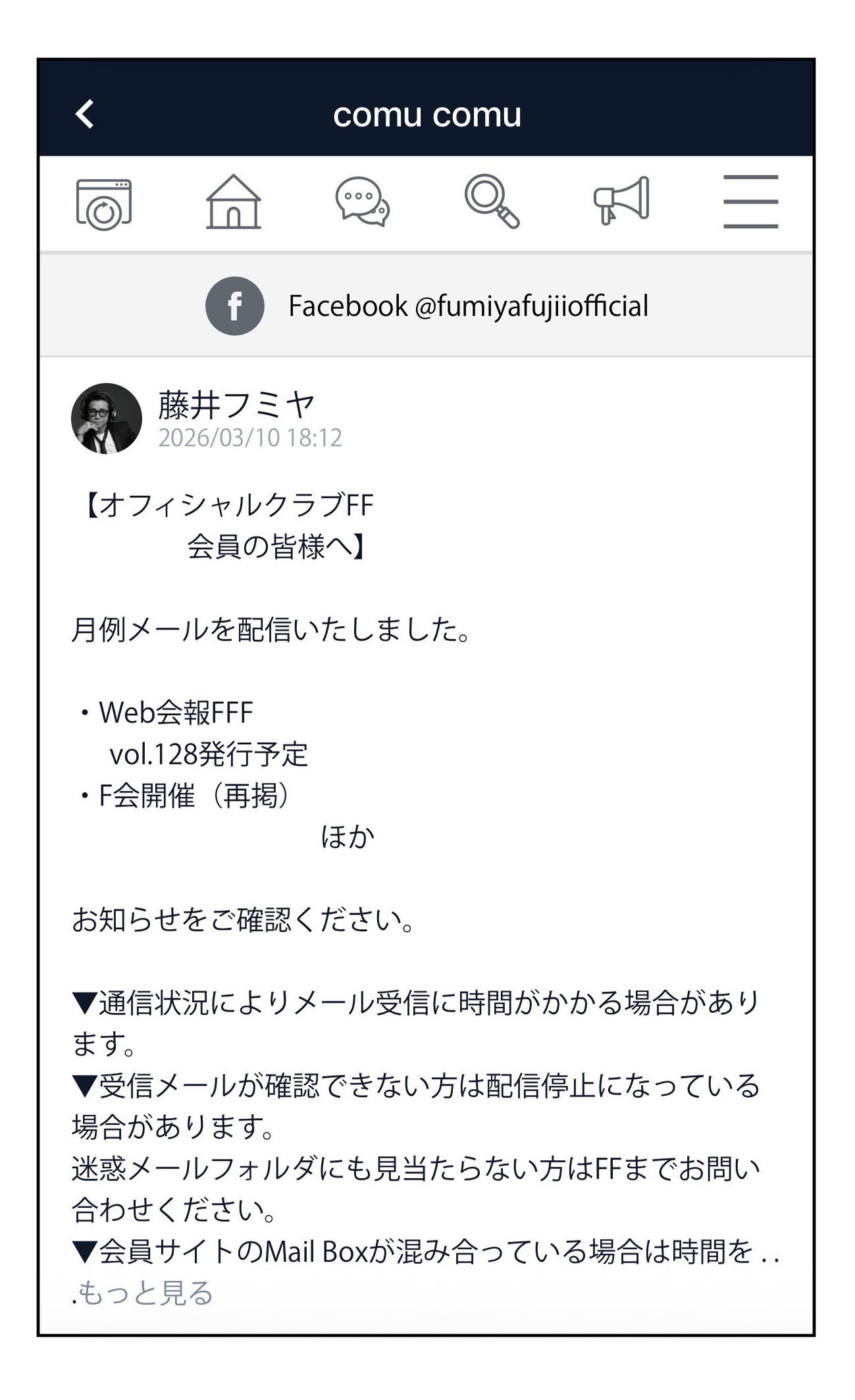Open the hamburger menu
The width and height of the screenshot is (855, 1400).
tap(750, 202)
